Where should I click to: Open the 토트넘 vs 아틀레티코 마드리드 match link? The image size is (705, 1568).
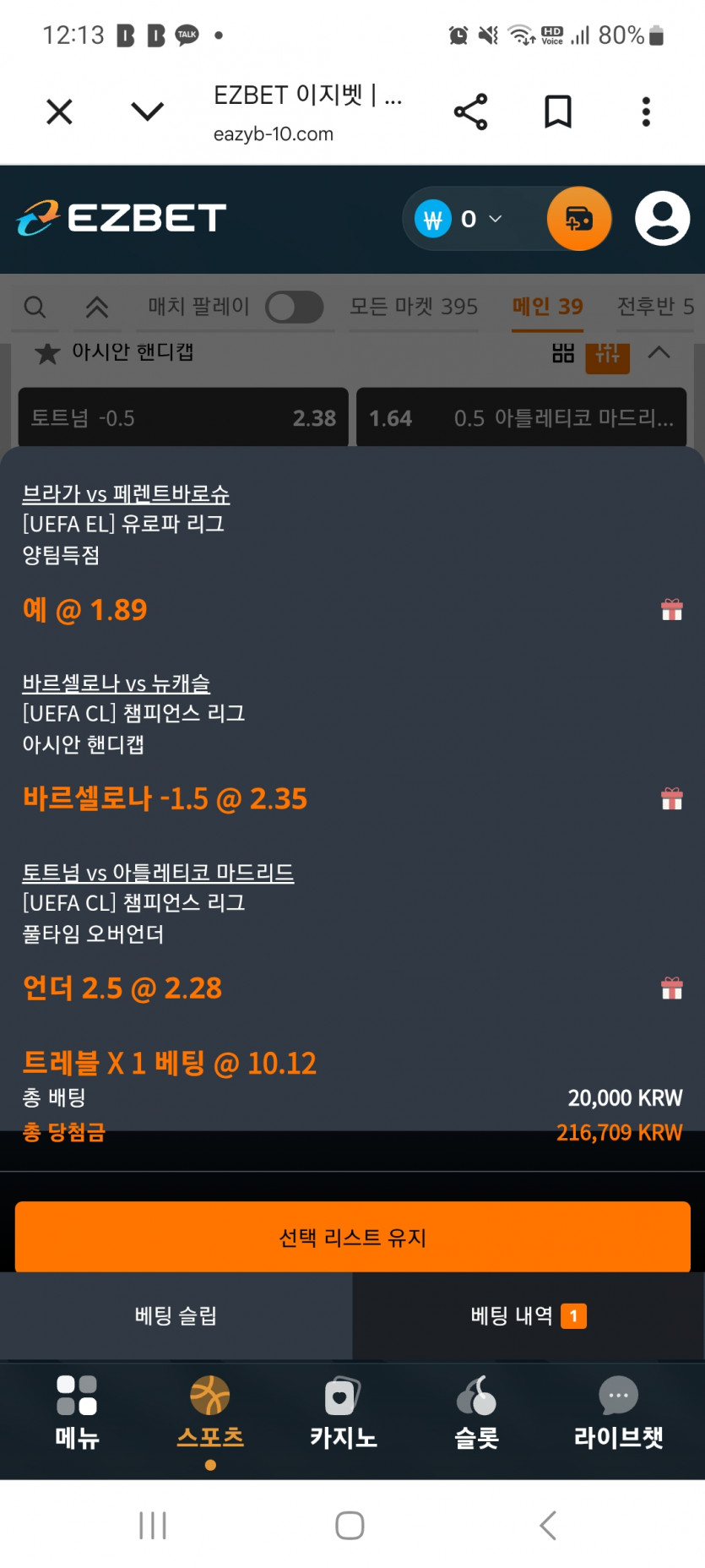point(158,872)
